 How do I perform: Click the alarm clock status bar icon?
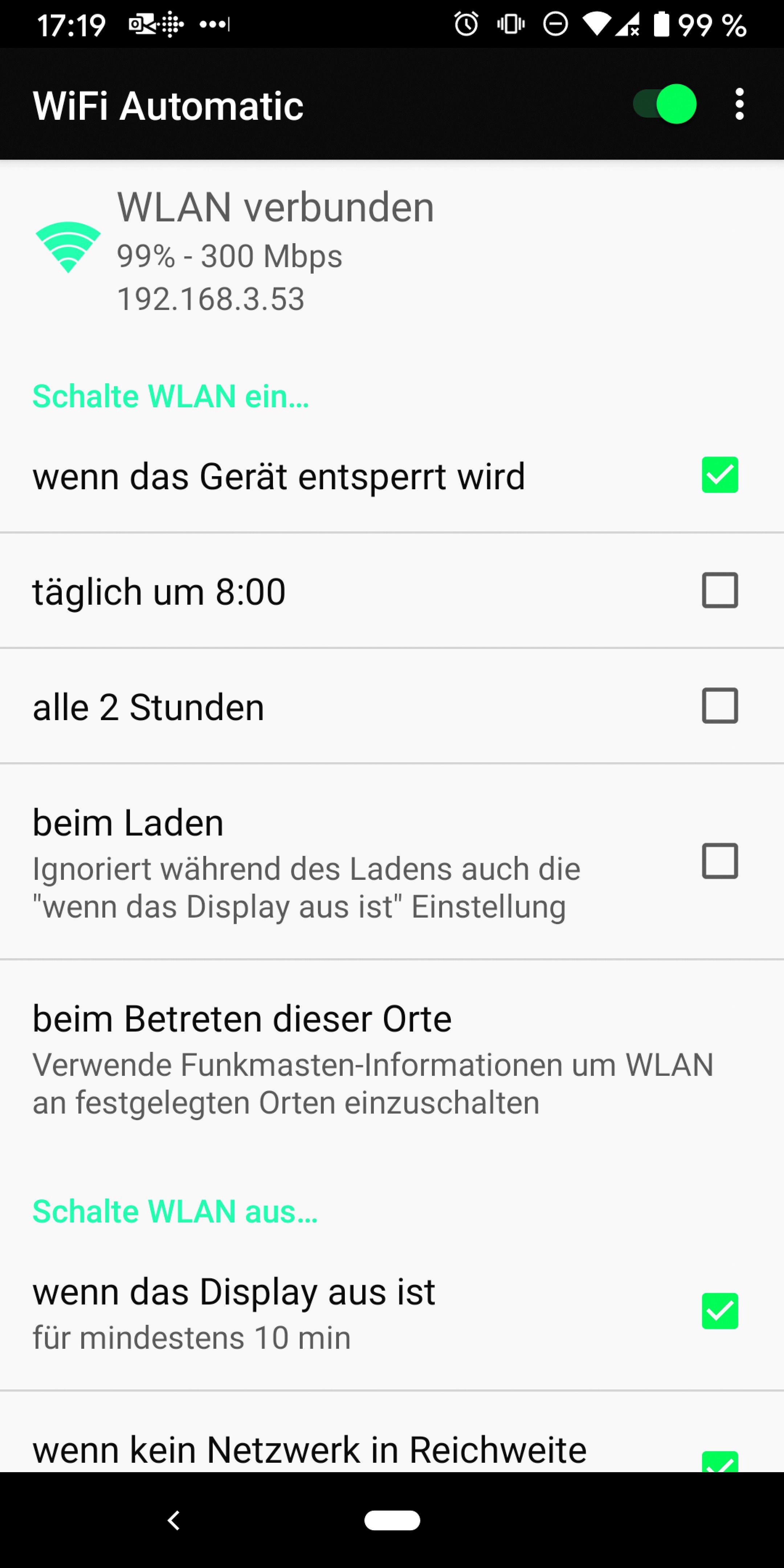click(x=465, y=24)
